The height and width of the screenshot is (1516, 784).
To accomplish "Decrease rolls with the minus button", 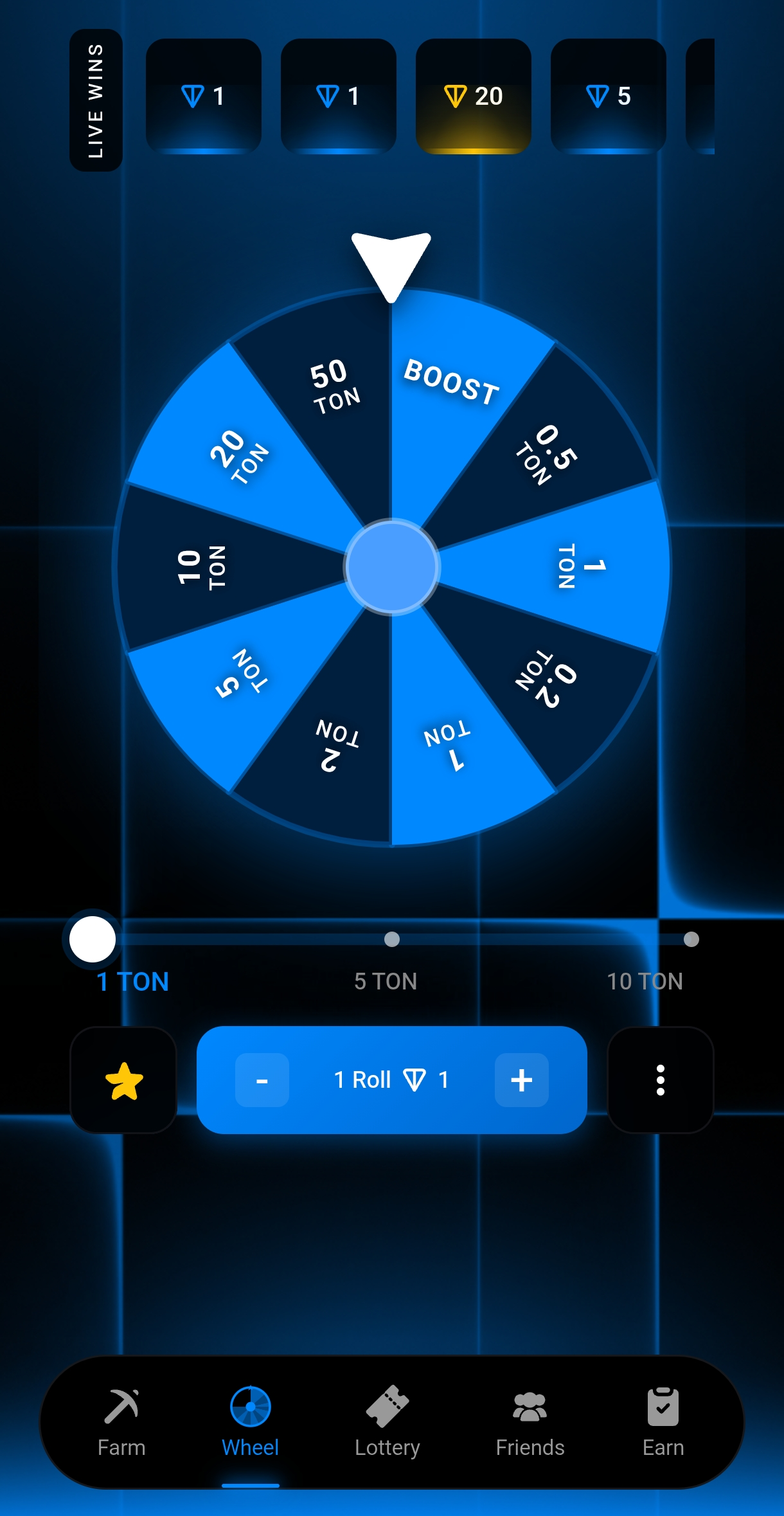I will [x=262, y=1080].
